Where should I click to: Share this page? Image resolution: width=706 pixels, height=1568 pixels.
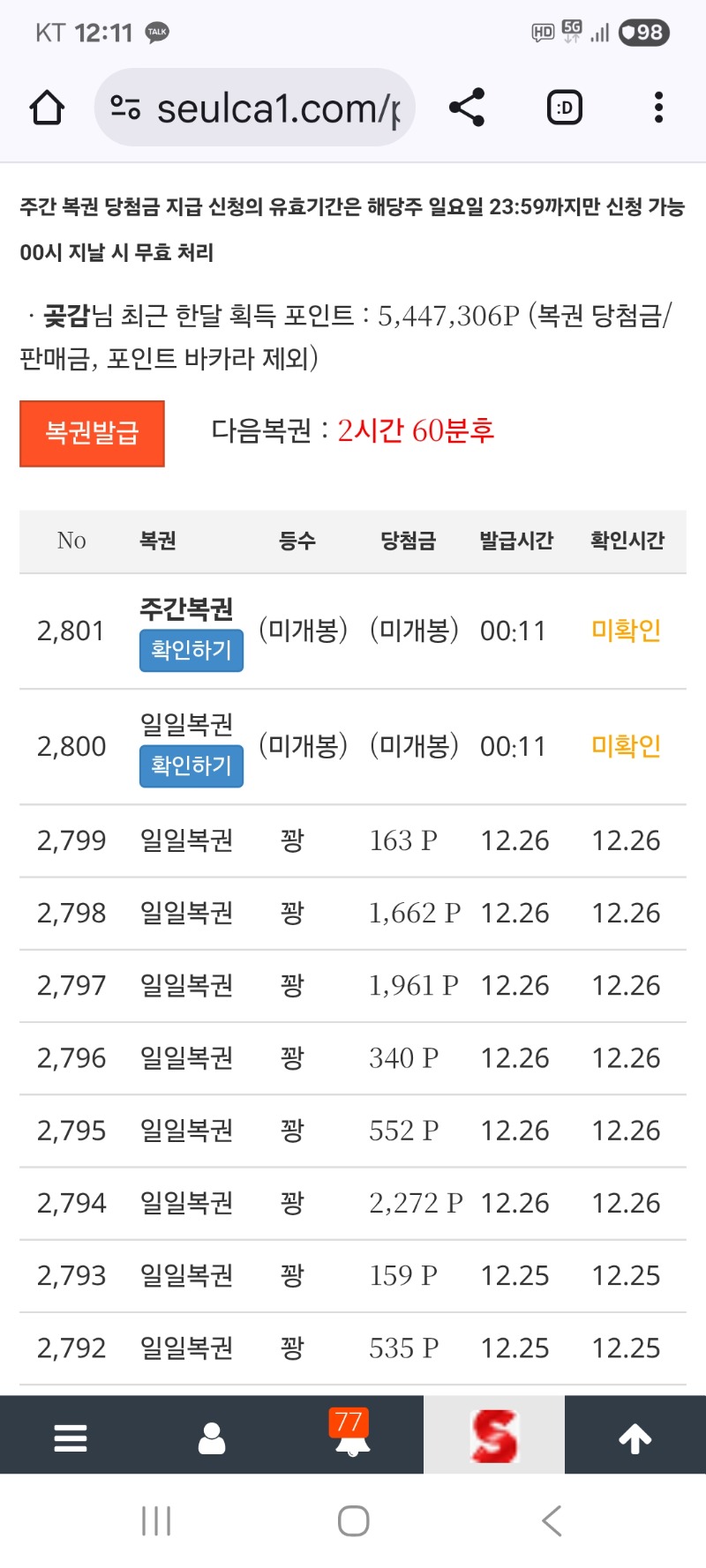[x=467, y=108]
